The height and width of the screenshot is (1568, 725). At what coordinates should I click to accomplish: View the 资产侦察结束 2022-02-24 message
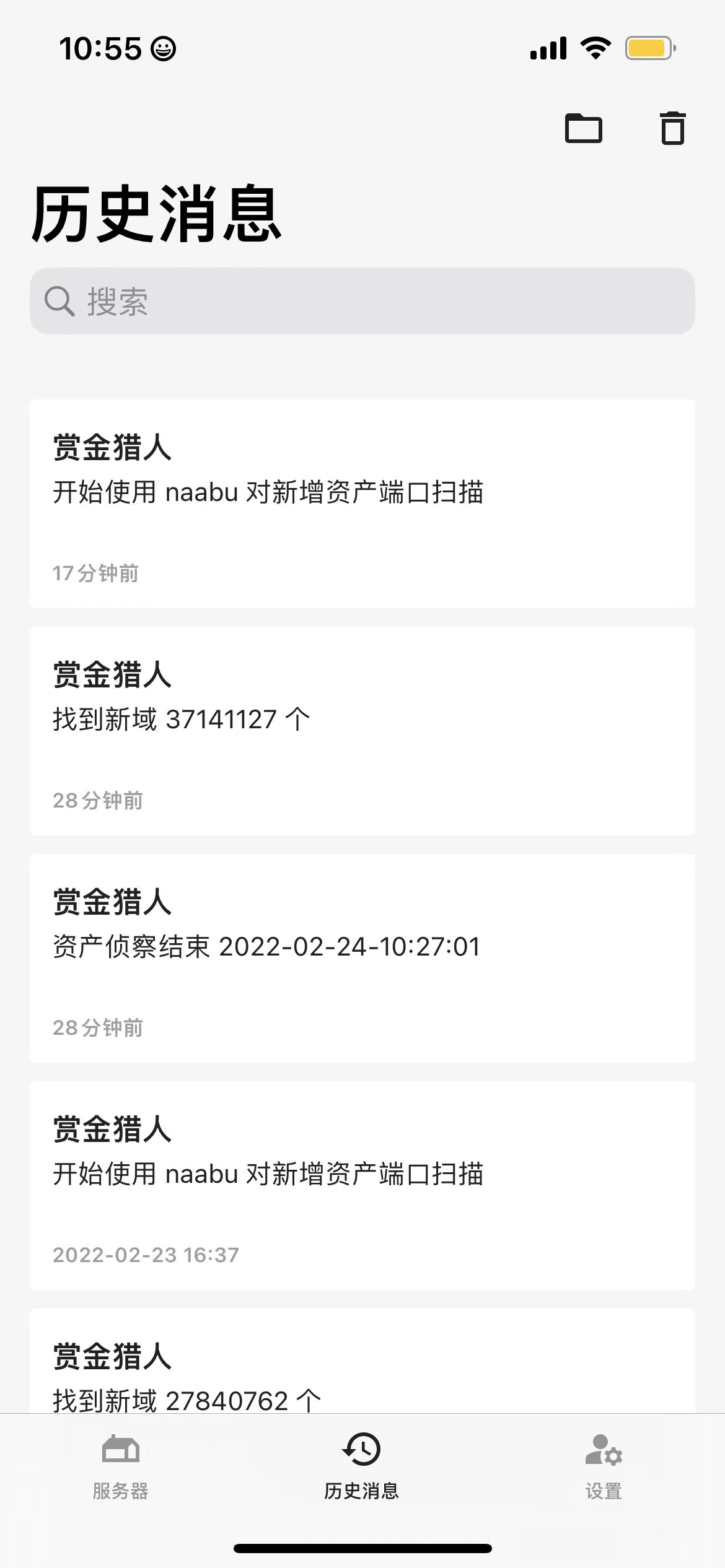coord(362,958)
